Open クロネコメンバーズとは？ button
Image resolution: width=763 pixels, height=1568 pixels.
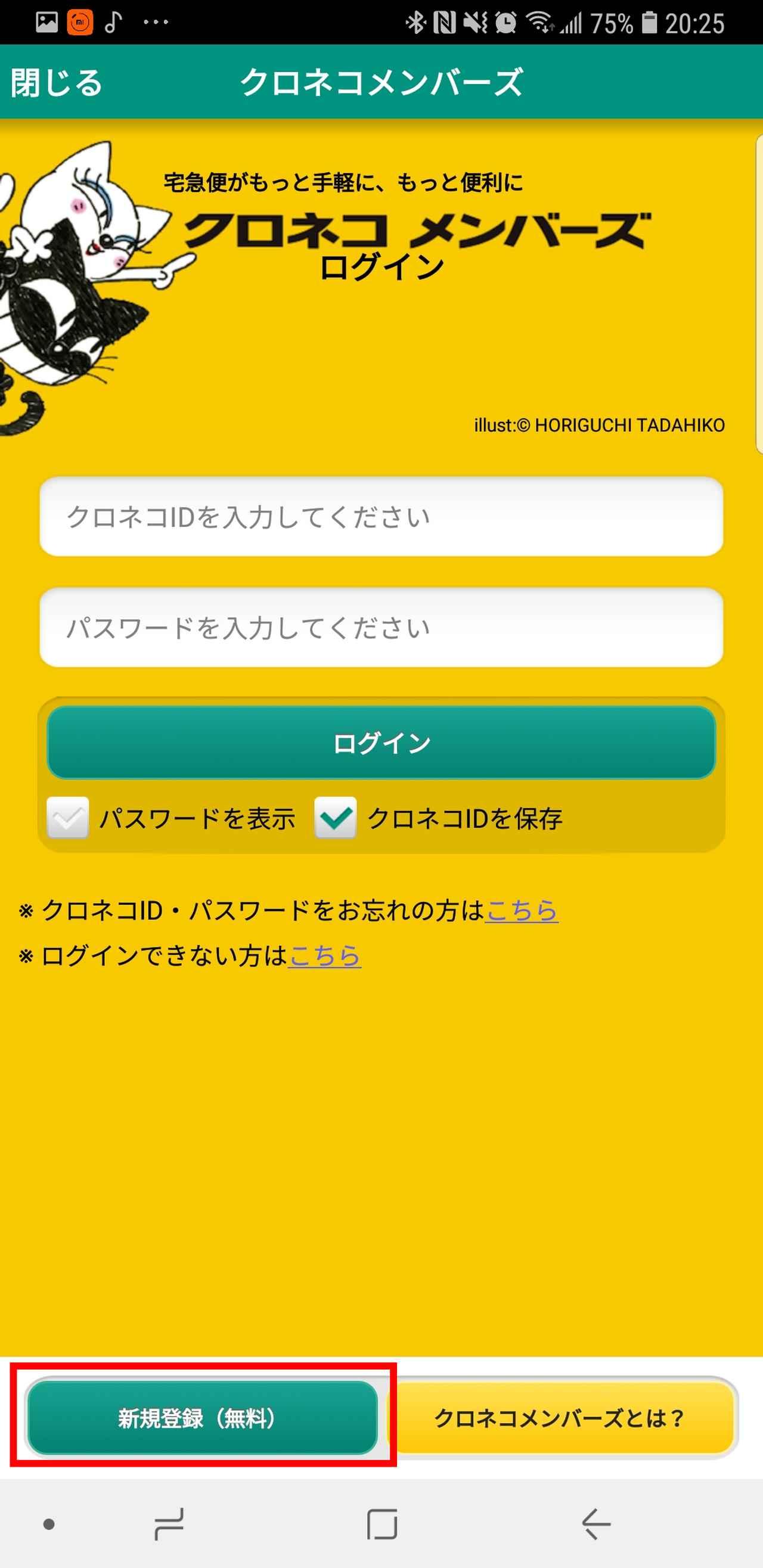point(559,1418)
